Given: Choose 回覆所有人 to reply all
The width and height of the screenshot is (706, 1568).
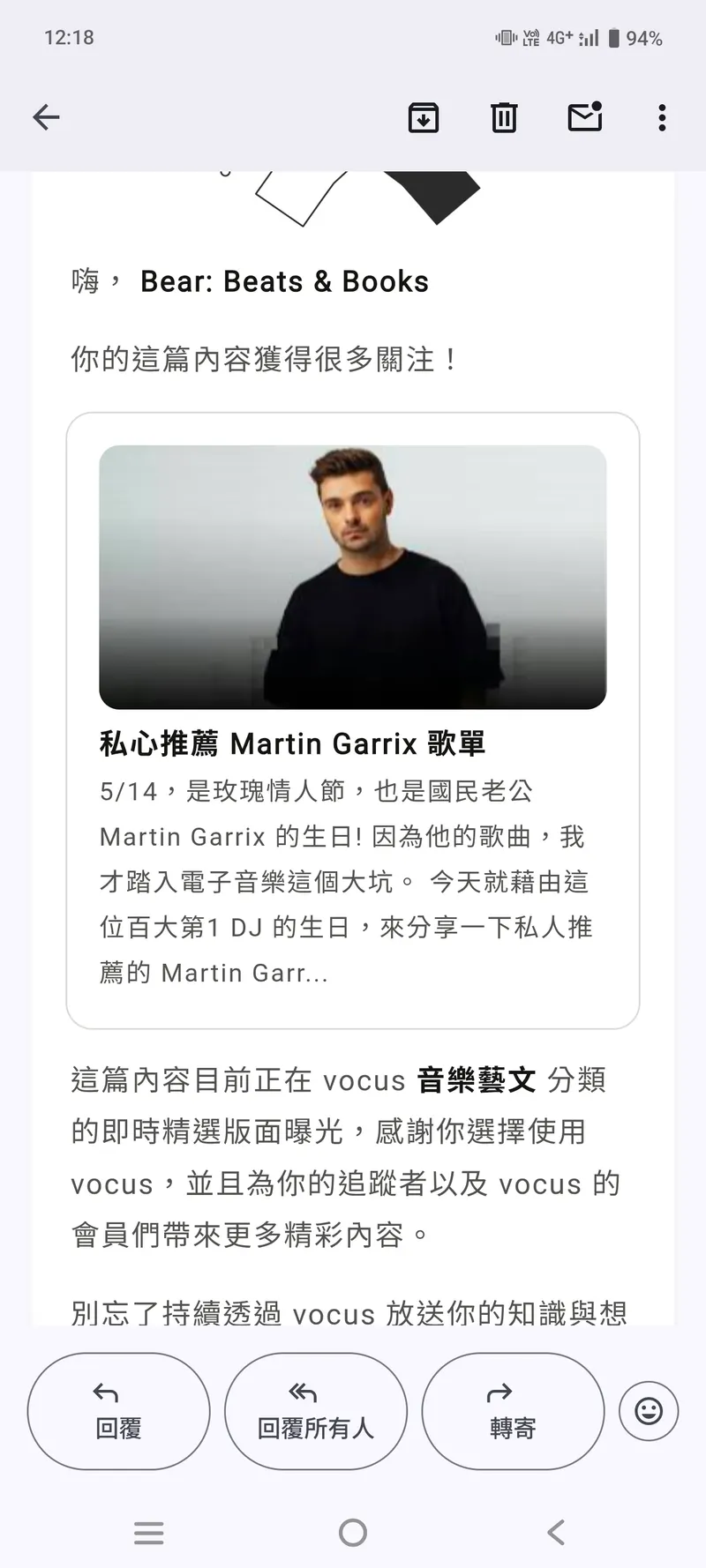Looking at the screenshot, I should 316,1411.
